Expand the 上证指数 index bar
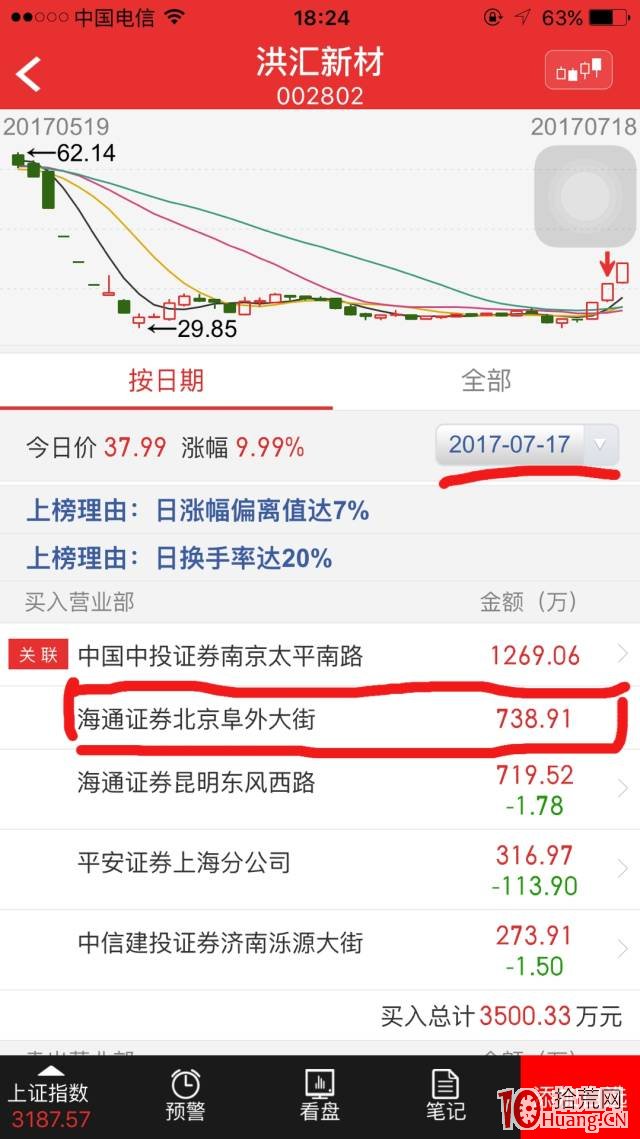The height and width of the screenshot is (1139, 640). [49, 1098]
